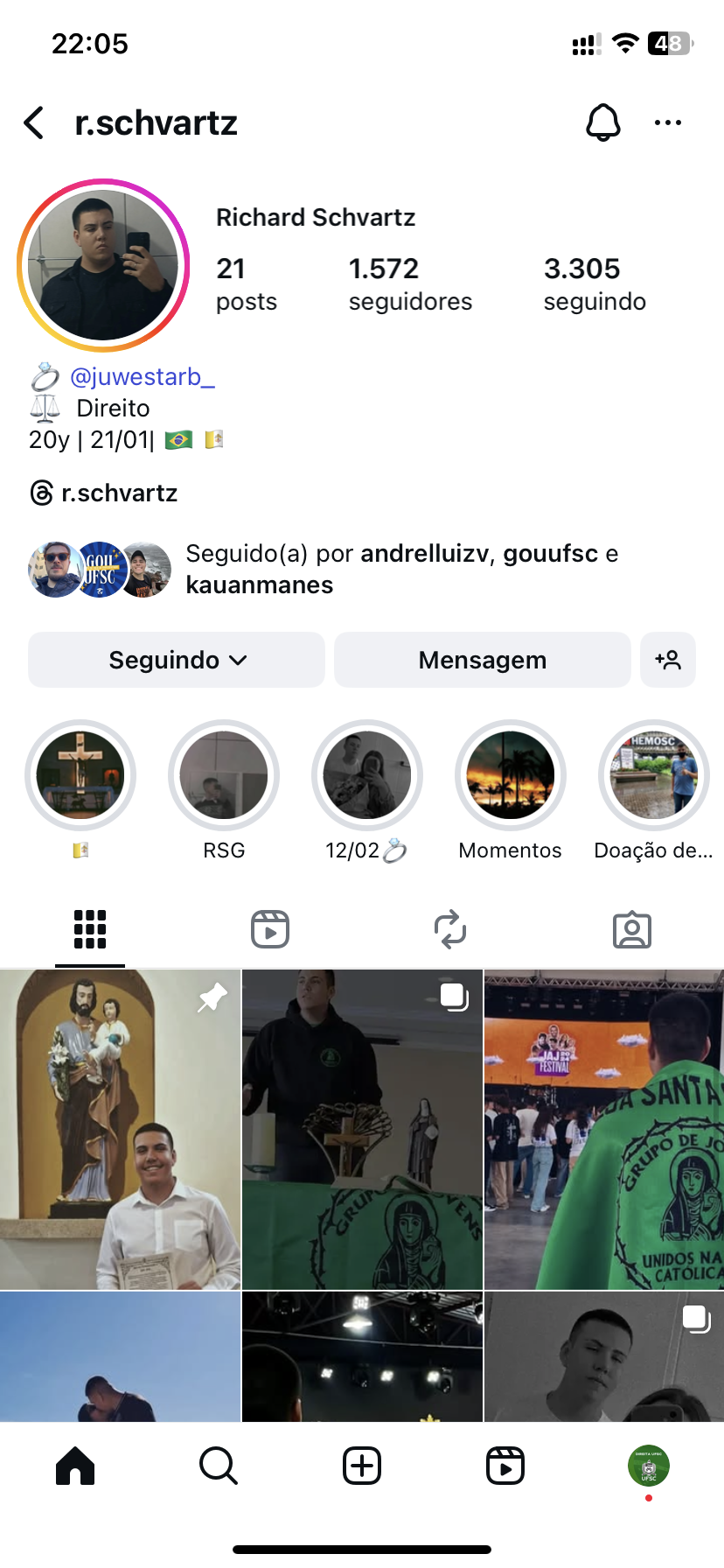The width and height of the screenshot is (724, 1568).
Task: Open the 12/02 story highlight
Action: 367,775
